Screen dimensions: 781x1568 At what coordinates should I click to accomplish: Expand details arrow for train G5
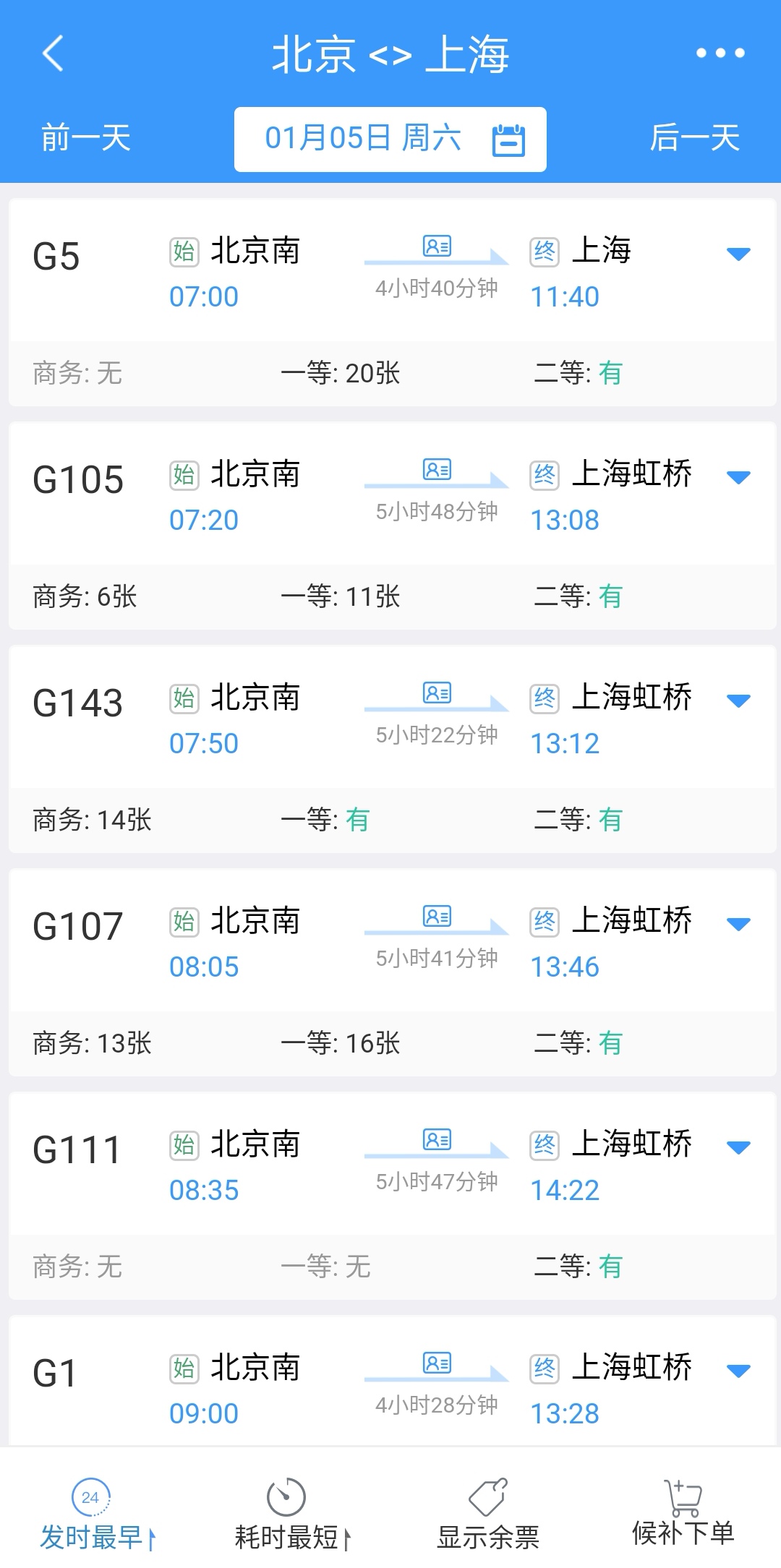tap(738, 254)
